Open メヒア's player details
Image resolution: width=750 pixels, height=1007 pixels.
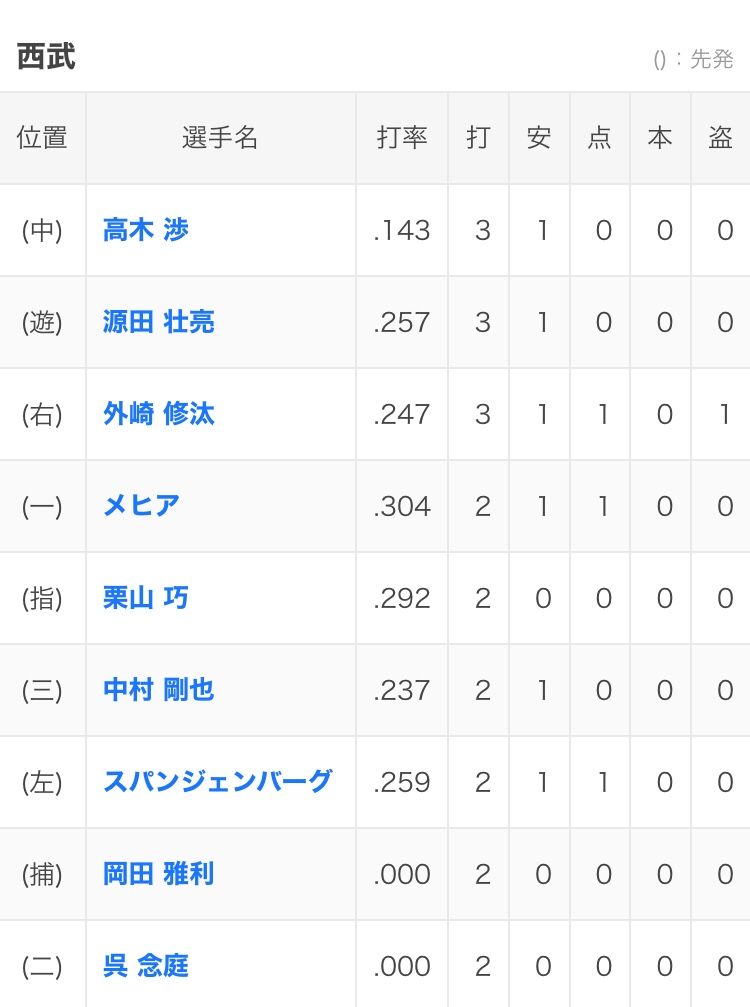(141, 507)
